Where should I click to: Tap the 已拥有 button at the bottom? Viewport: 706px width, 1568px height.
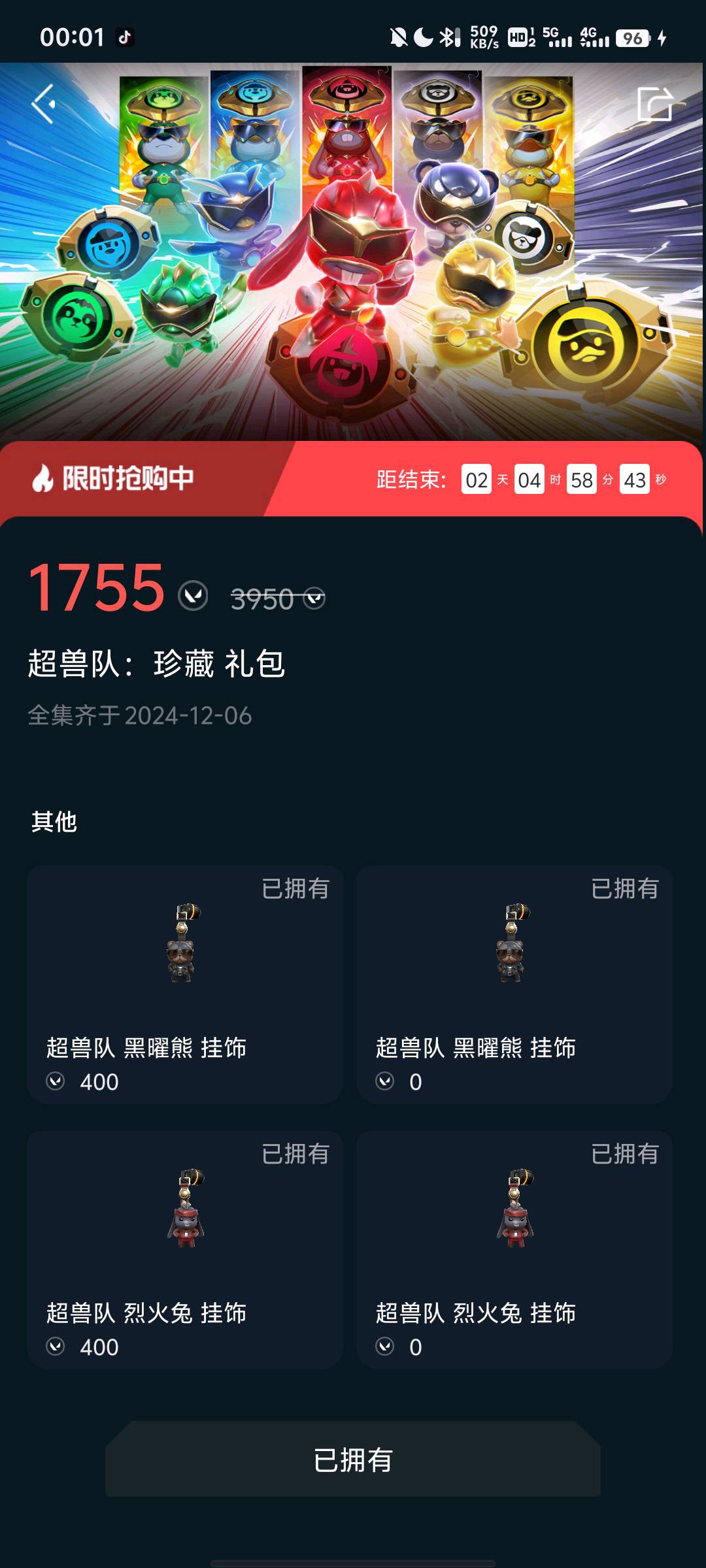tap(353, 1460)
